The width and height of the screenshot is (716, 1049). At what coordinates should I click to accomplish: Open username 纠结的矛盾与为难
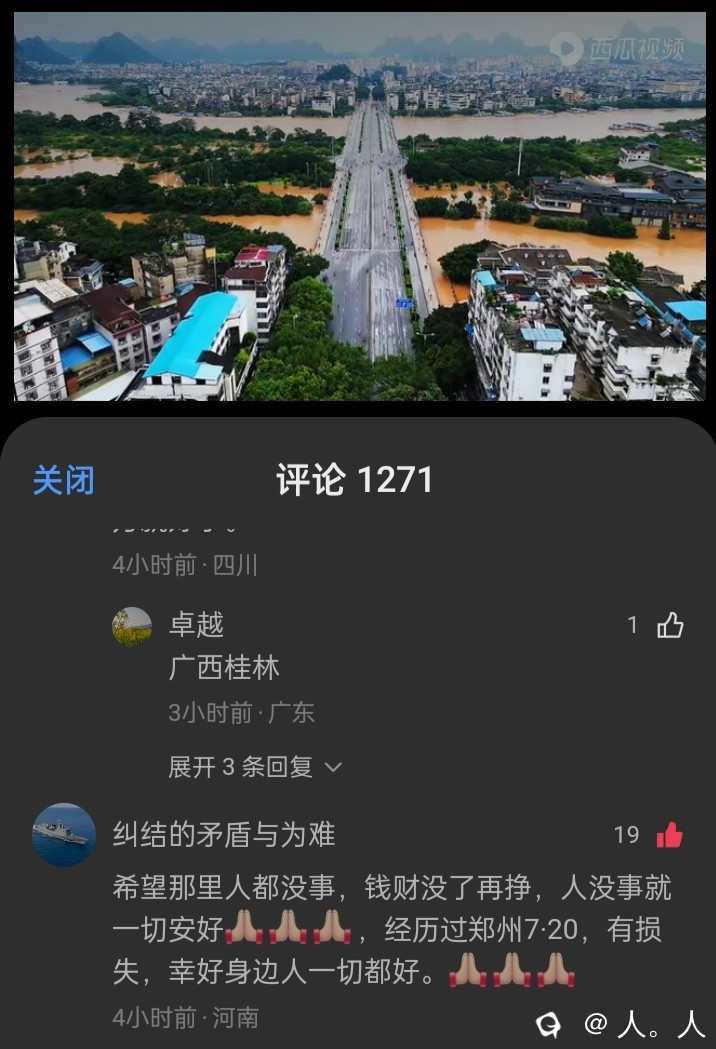pos(224,834)
